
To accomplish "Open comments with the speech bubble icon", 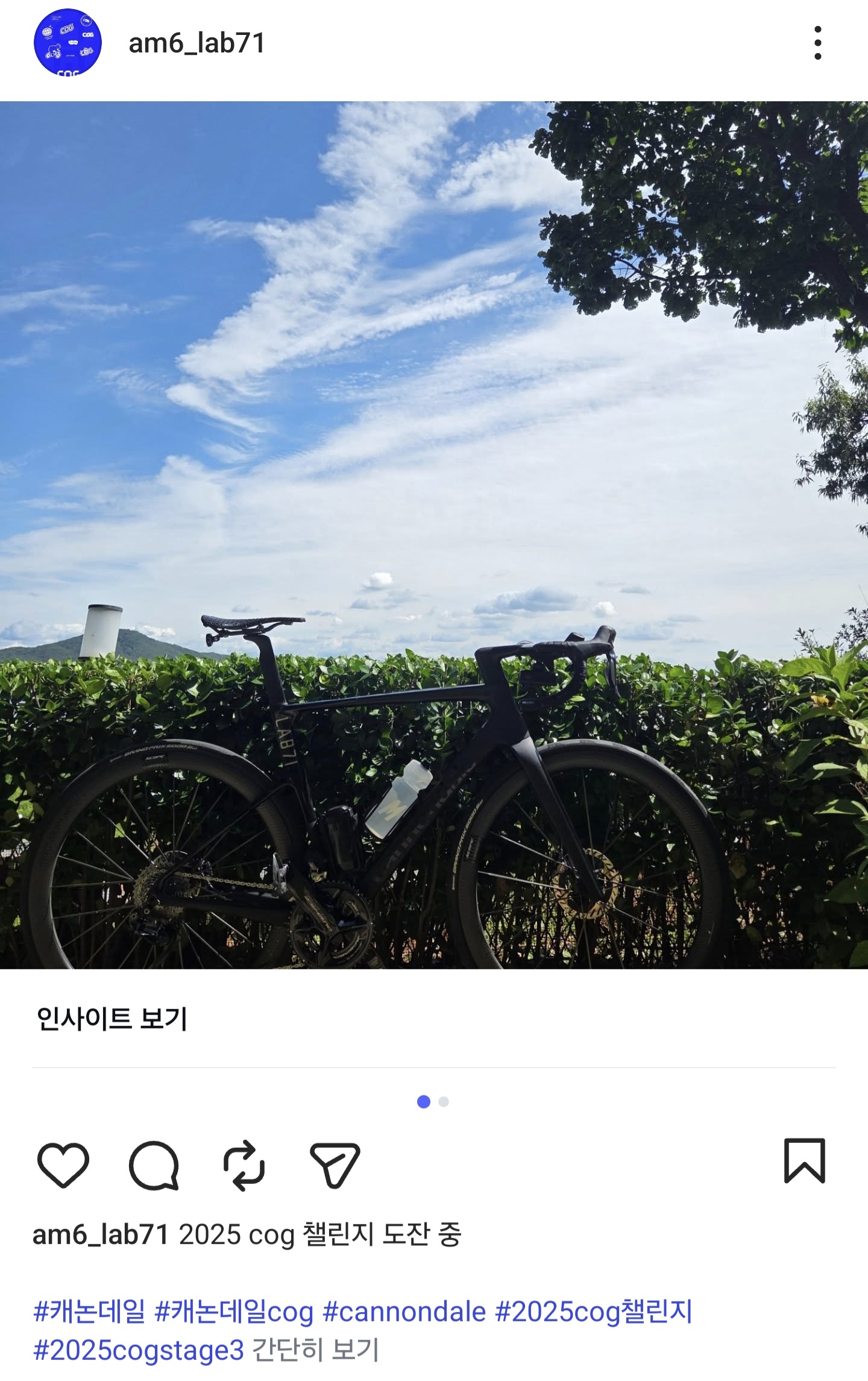I will pyautogui.click(x=154, y=1165).
